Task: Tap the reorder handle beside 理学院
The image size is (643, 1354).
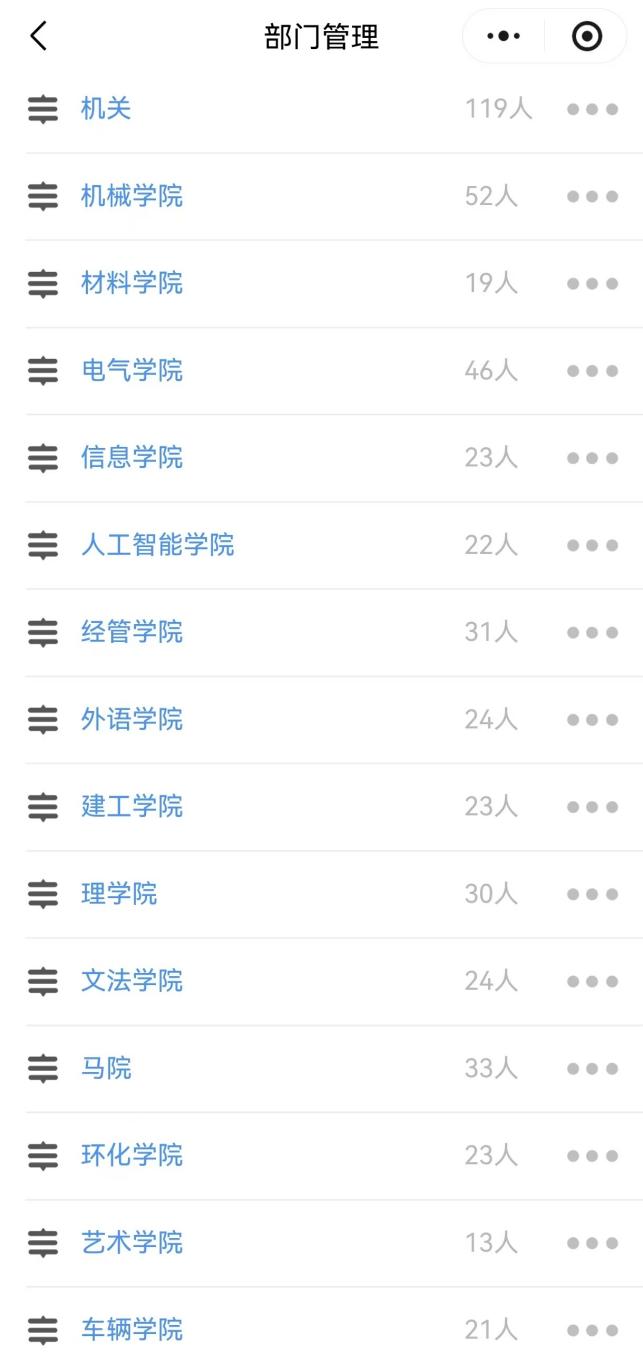Action: click(x=43, y=894)
